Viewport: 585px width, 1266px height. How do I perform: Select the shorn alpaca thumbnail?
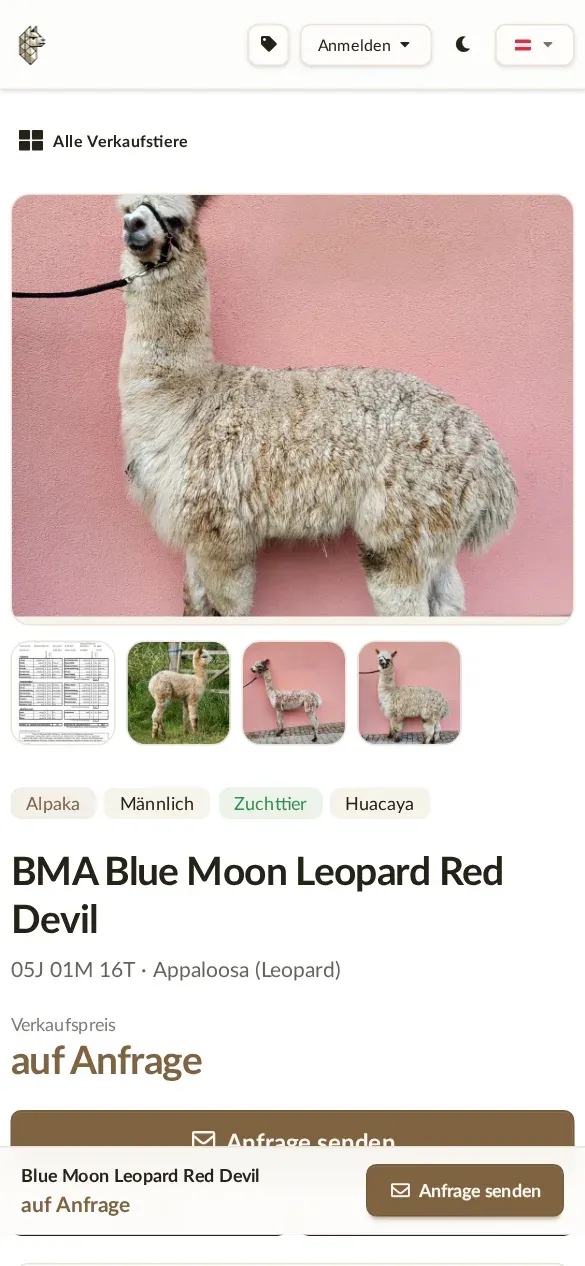(x=294, y=693)
